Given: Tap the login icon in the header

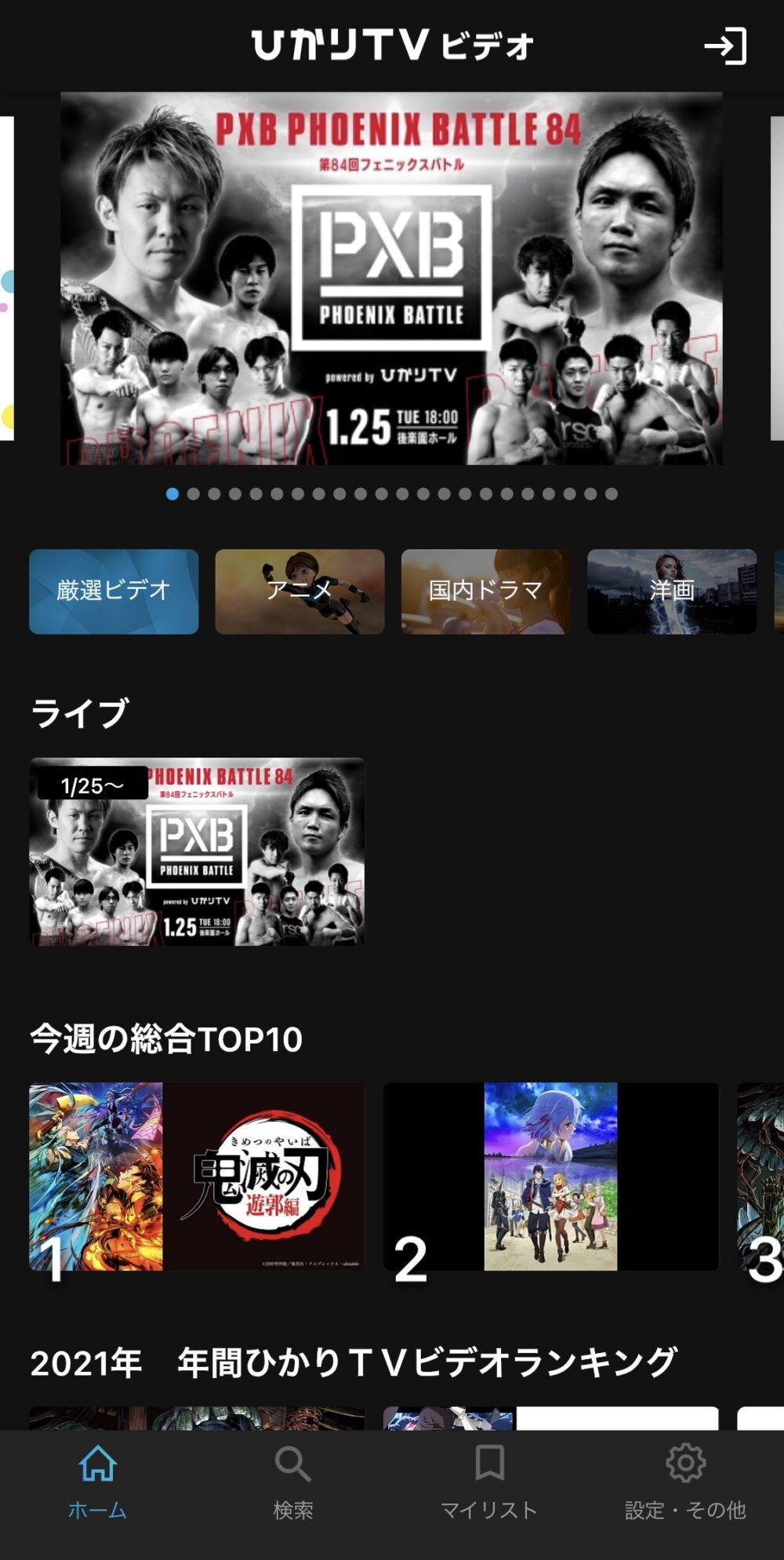Looking at the screenshot, I should tap(724, 46).
